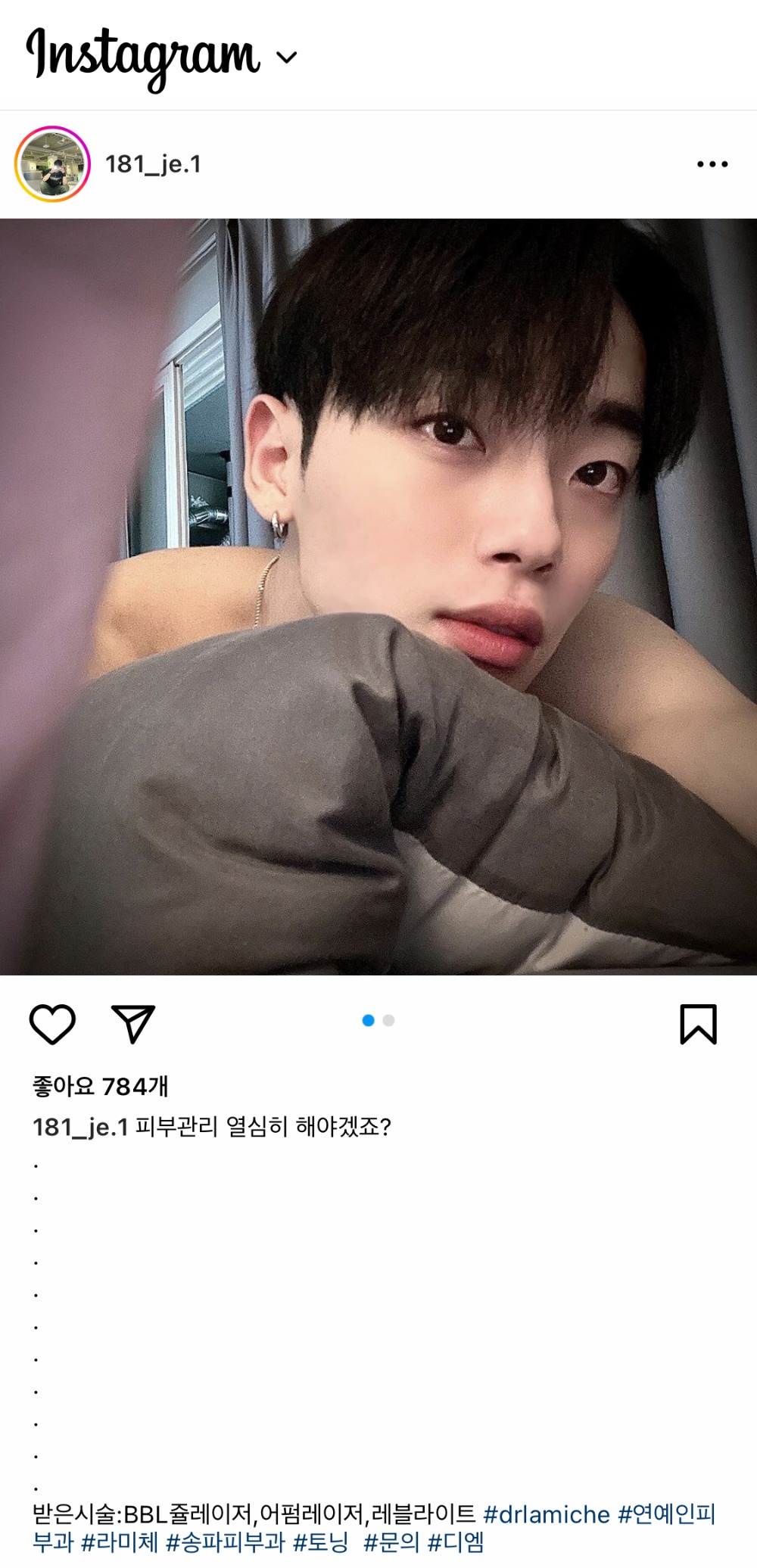The width and height of the screenshot is (757, 1568).
Task: Open the post's three-dot options menu
Action: [712, 164]
